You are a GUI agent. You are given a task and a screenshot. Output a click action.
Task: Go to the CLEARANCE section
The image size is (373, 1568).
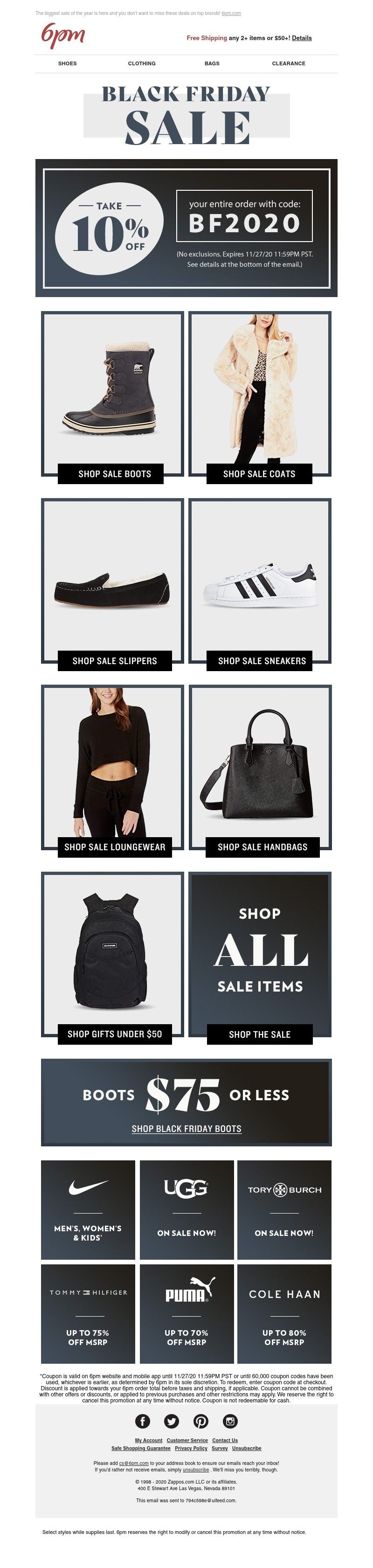click(289, 63)
